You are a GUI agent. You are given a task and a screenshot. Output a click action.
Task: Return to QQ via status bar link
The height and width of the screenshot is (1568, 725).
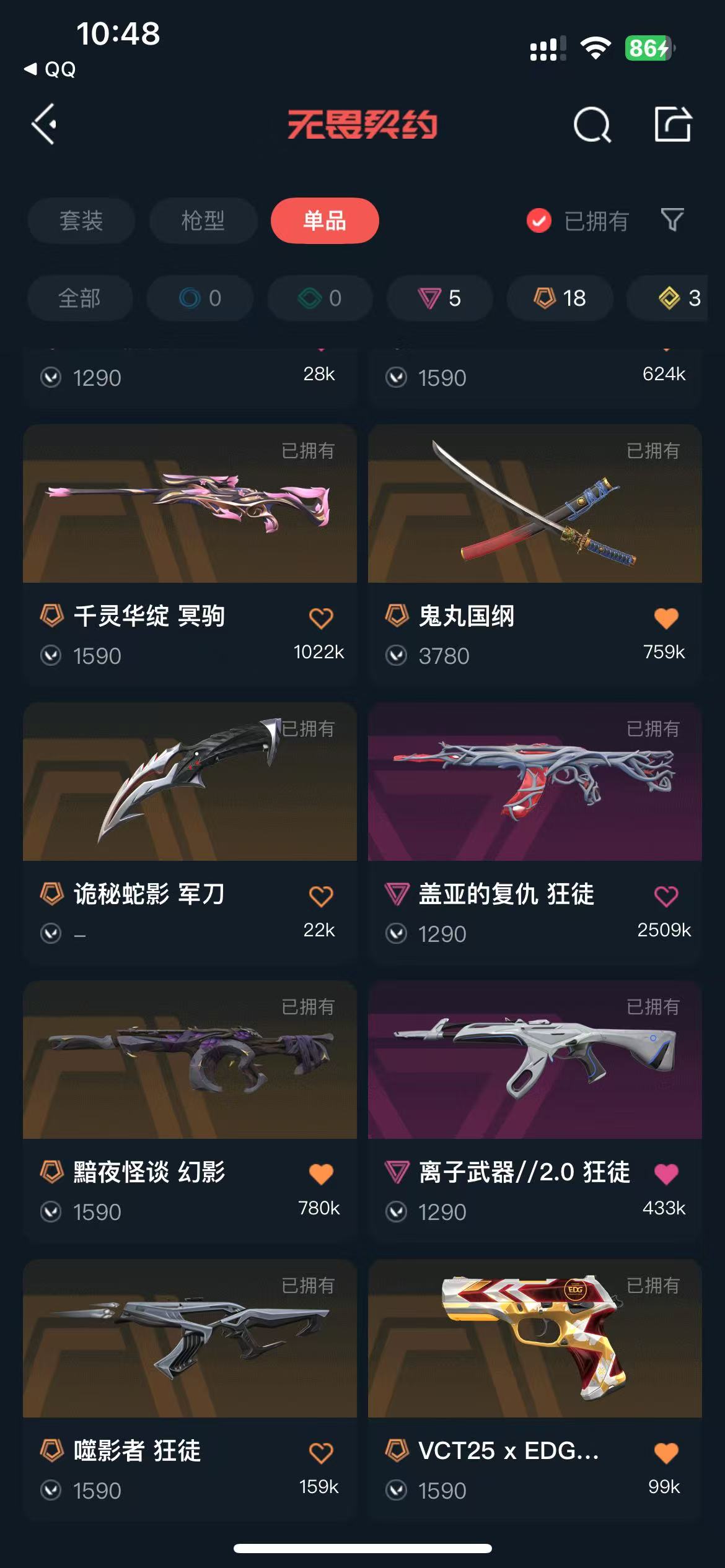(51, 69)
